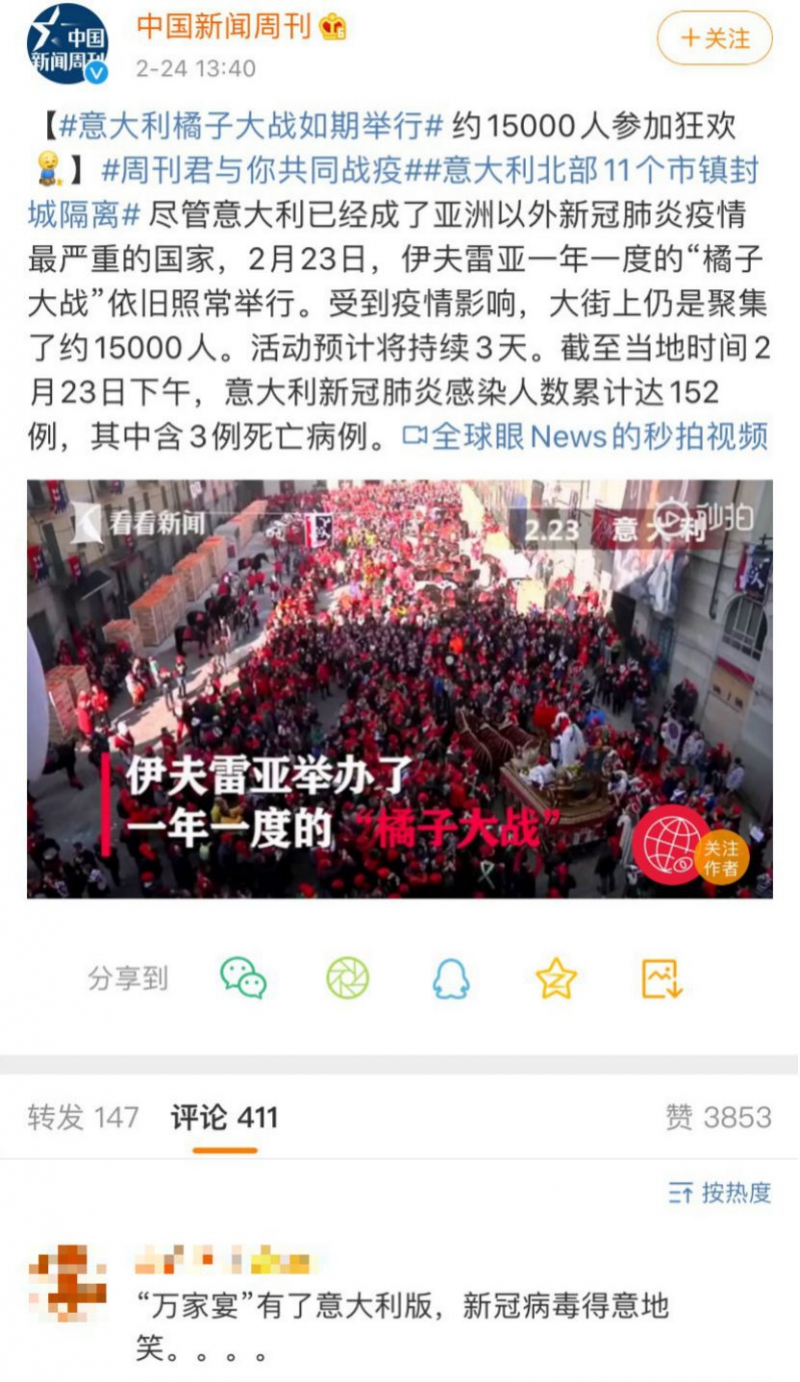
Task: Save post as image
Action: point(661,978)
